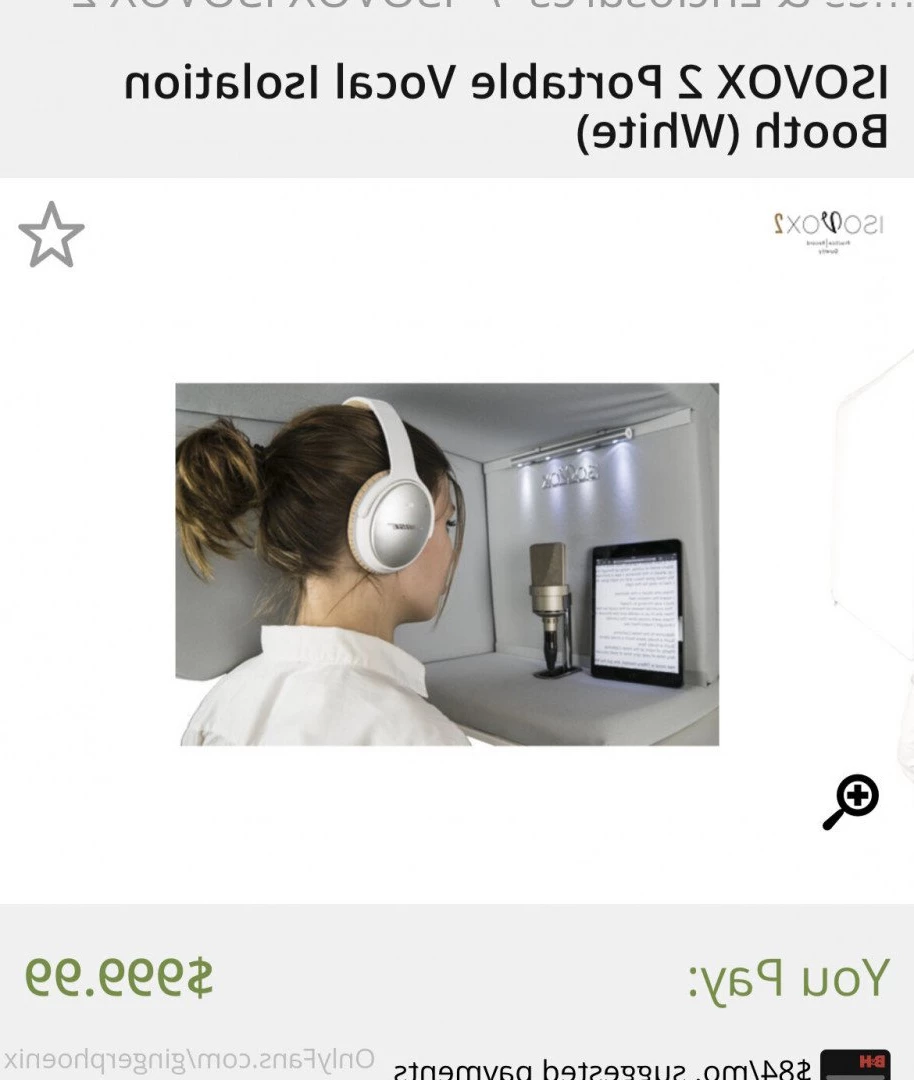914x1080 pixels.
Task: Add the ISOVOX 2 to favorites with the star
Action: [x=51, y=236]
